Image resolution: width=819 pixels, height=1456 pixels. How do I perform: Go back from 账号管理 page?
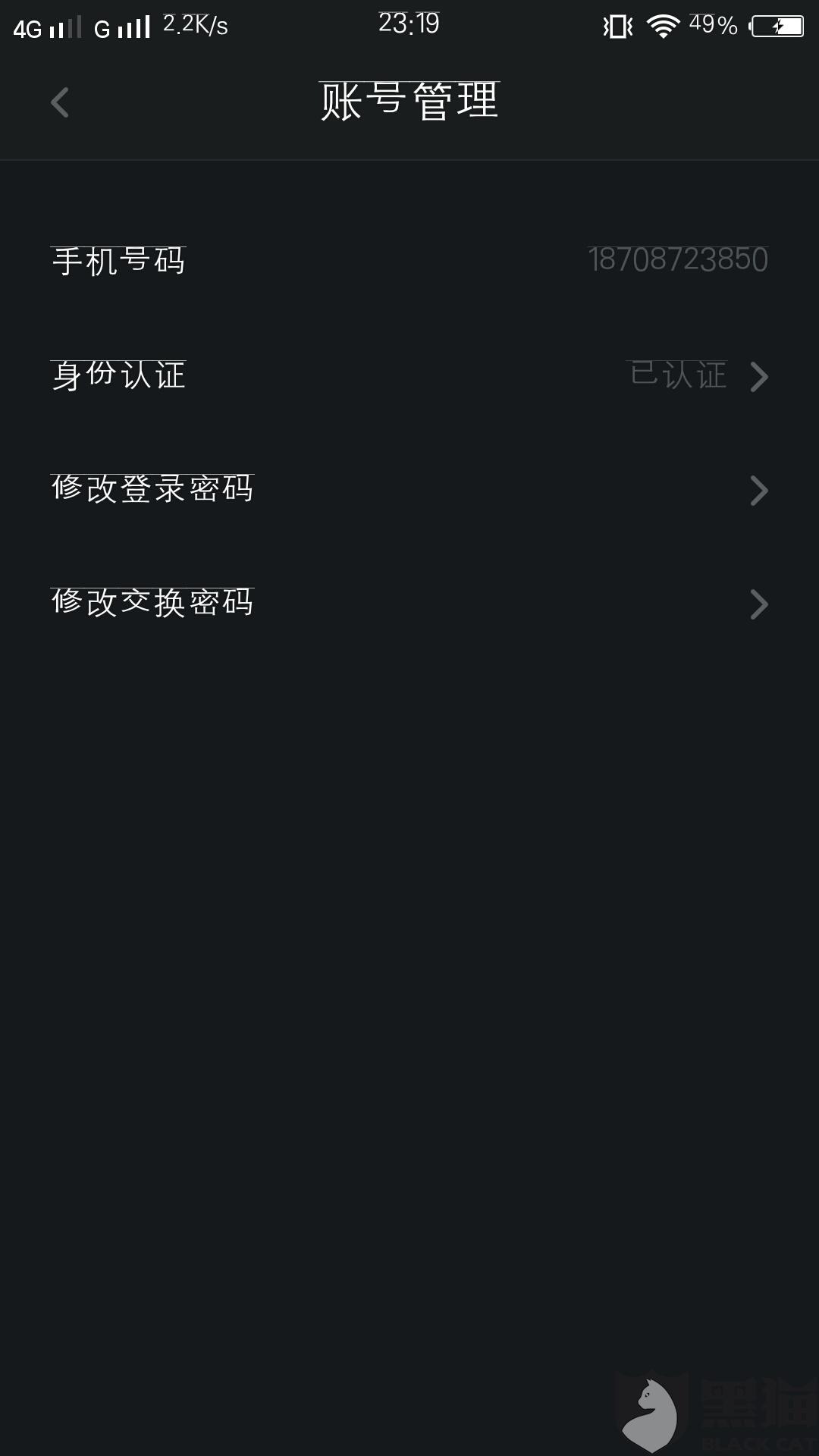pos(60,102)
